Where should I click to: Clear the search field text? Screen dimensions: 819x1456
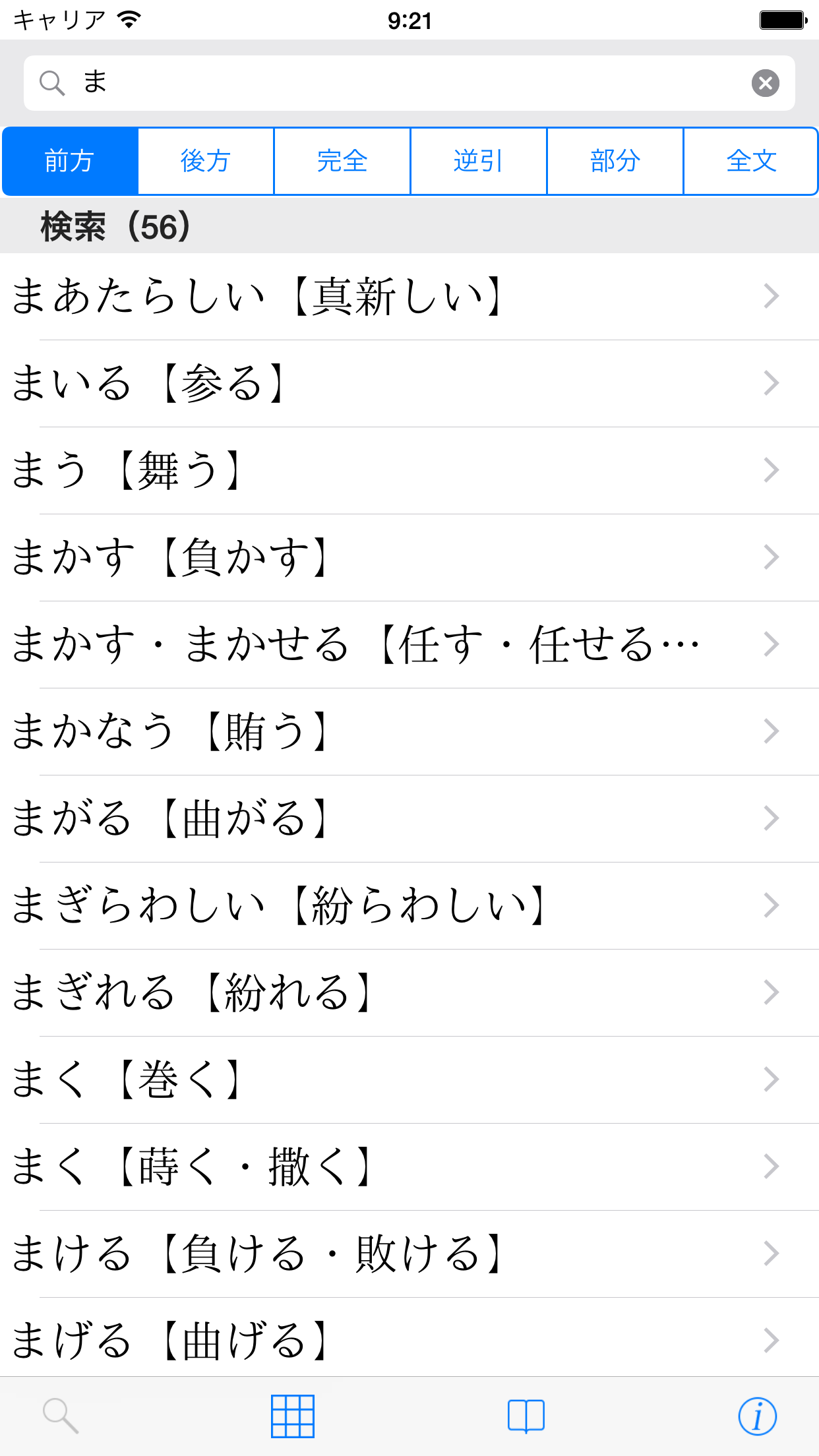(765, 83)
